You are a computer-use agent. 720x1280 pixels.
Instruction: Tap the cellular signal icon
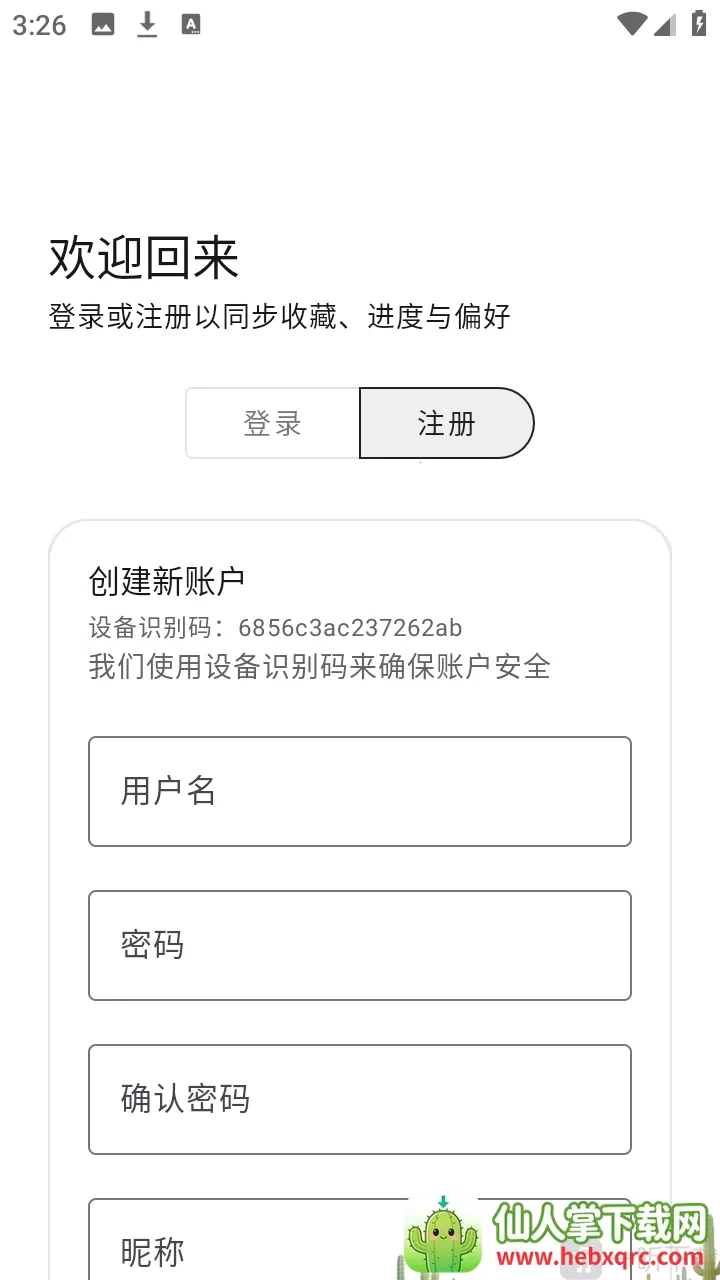point(666,22)
